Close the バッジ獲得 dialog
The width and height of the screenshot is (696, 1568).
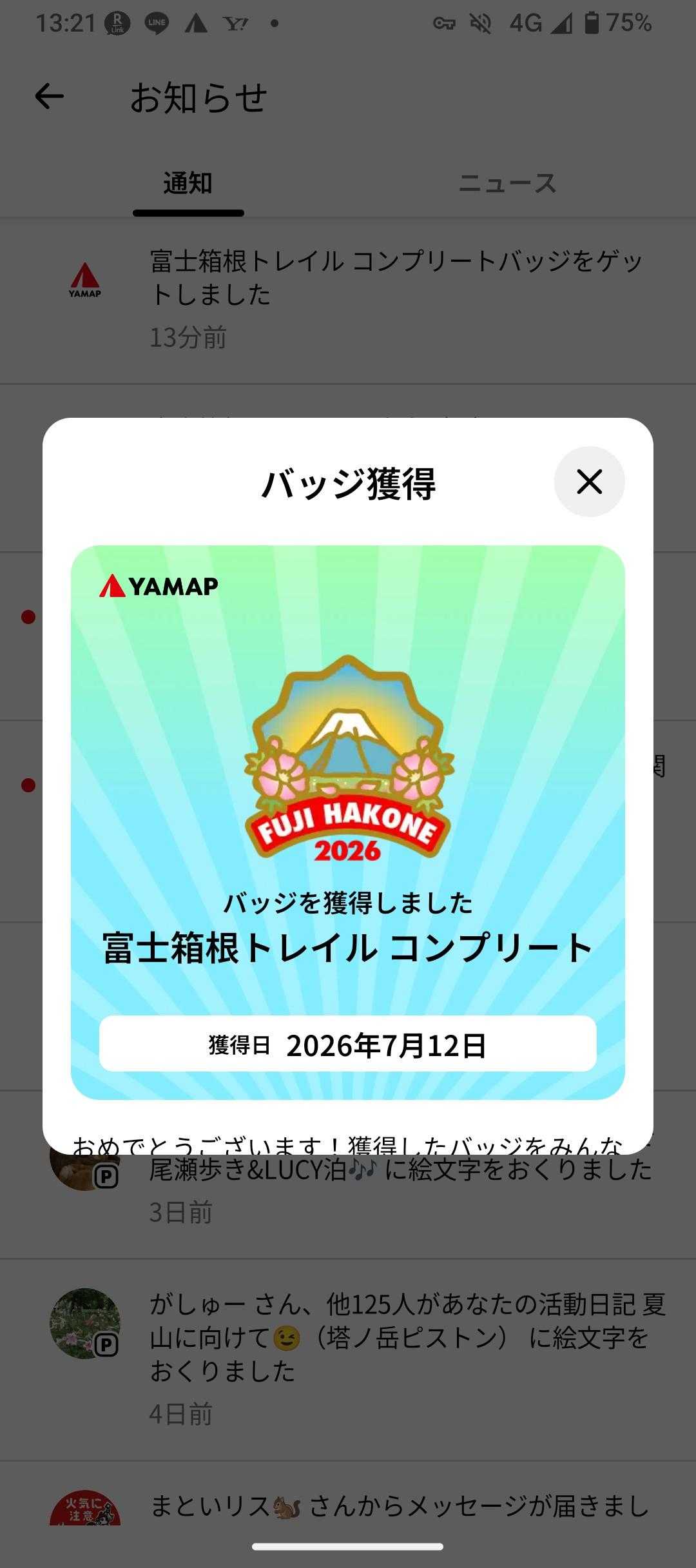pyautogui.click(x=589, y=482)
